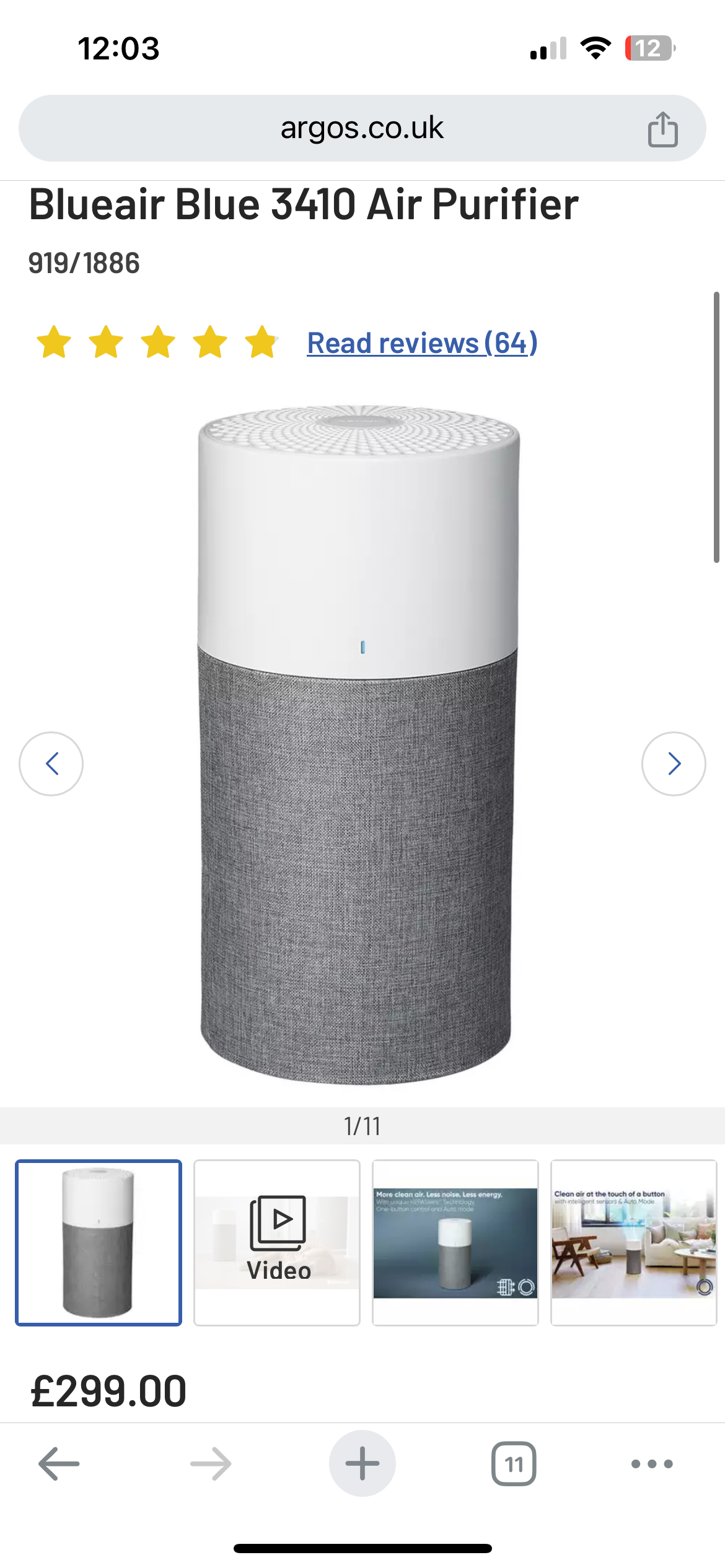Show the next product image
The width and height of the screenshot is (725, 1568).
(674, 764)
